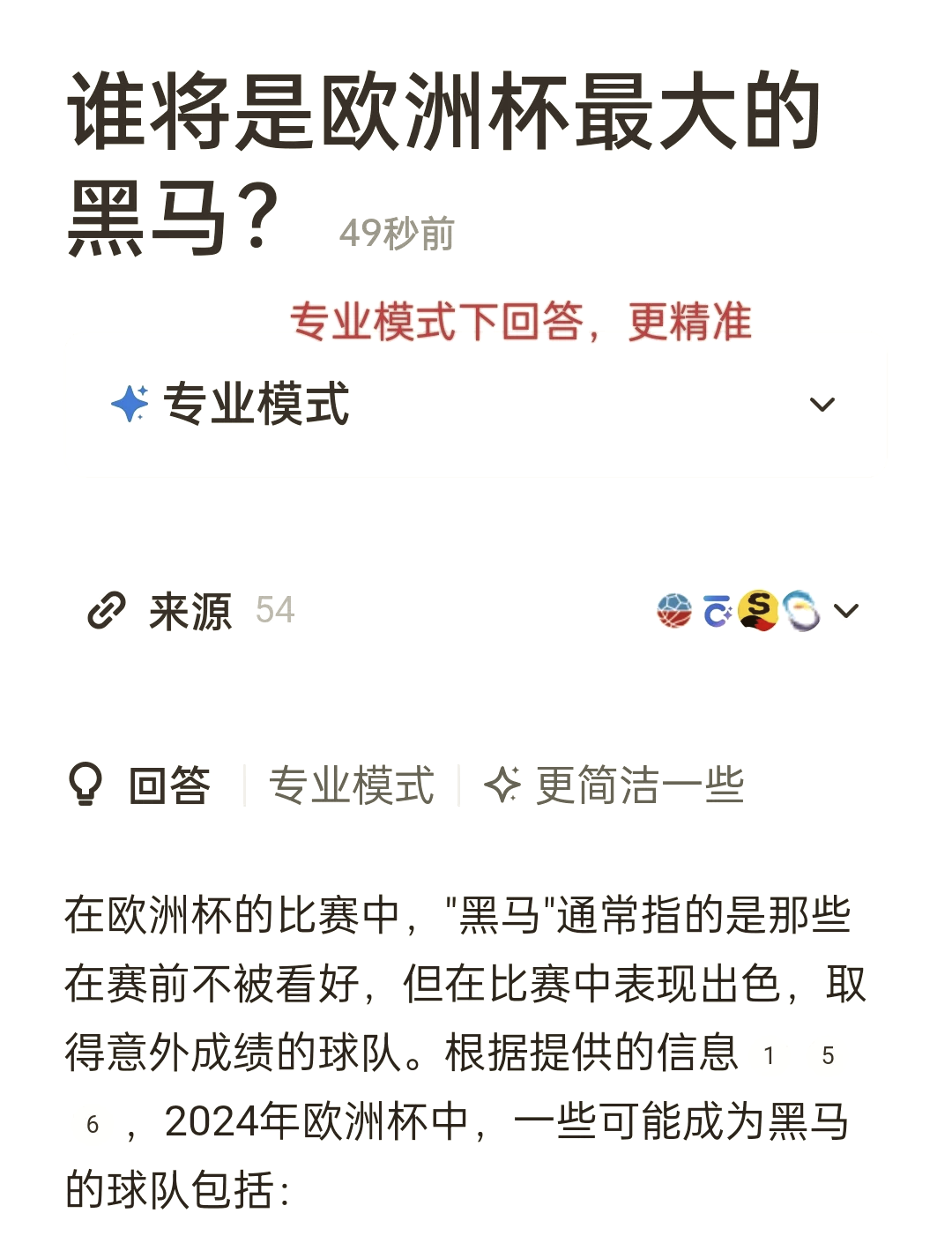Click the sparkle icon beside 专业模式
The height and width of the screenshot is (1243, 952).
[130, 404]
